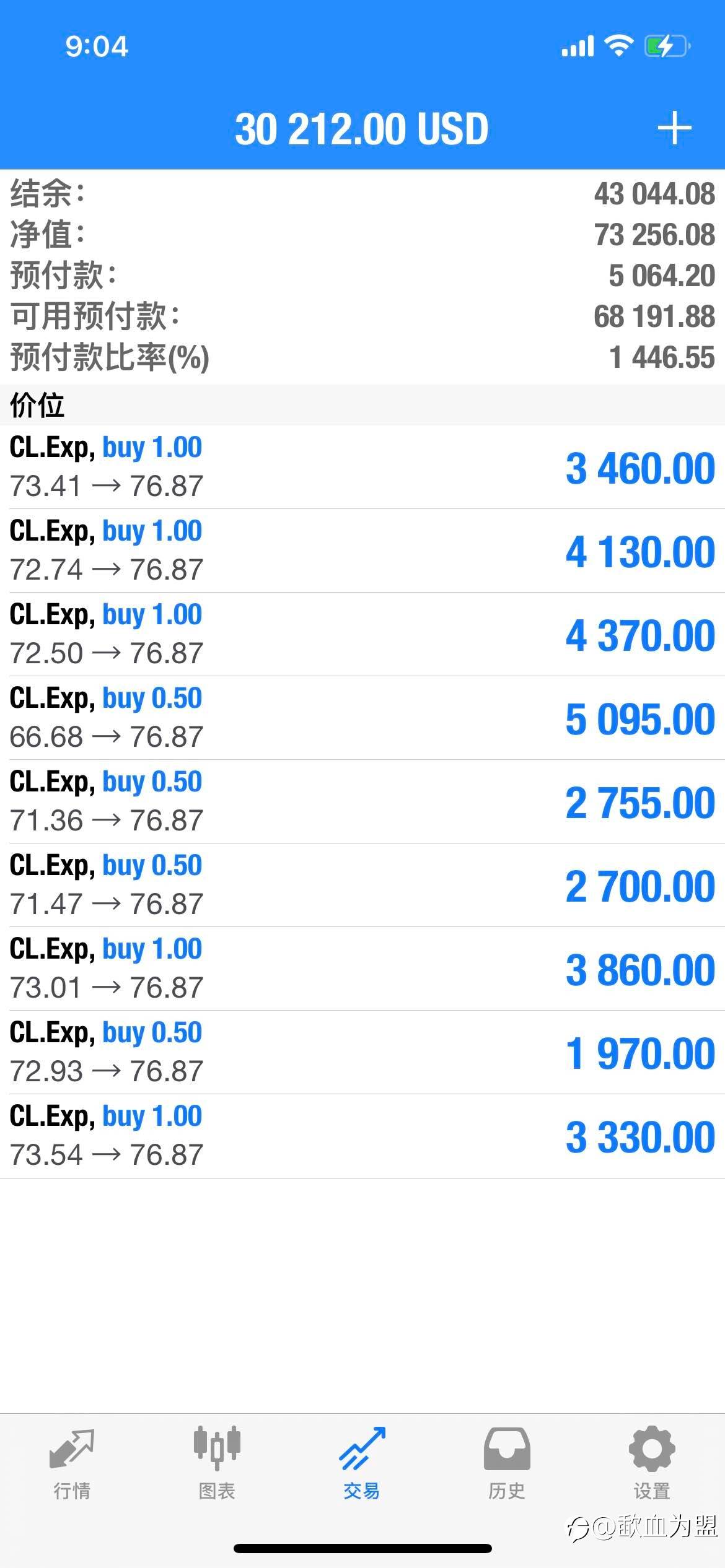Select the position opened at 72.93
The width and height of the screenshot is (725, 1568).
pos(362,1052)
